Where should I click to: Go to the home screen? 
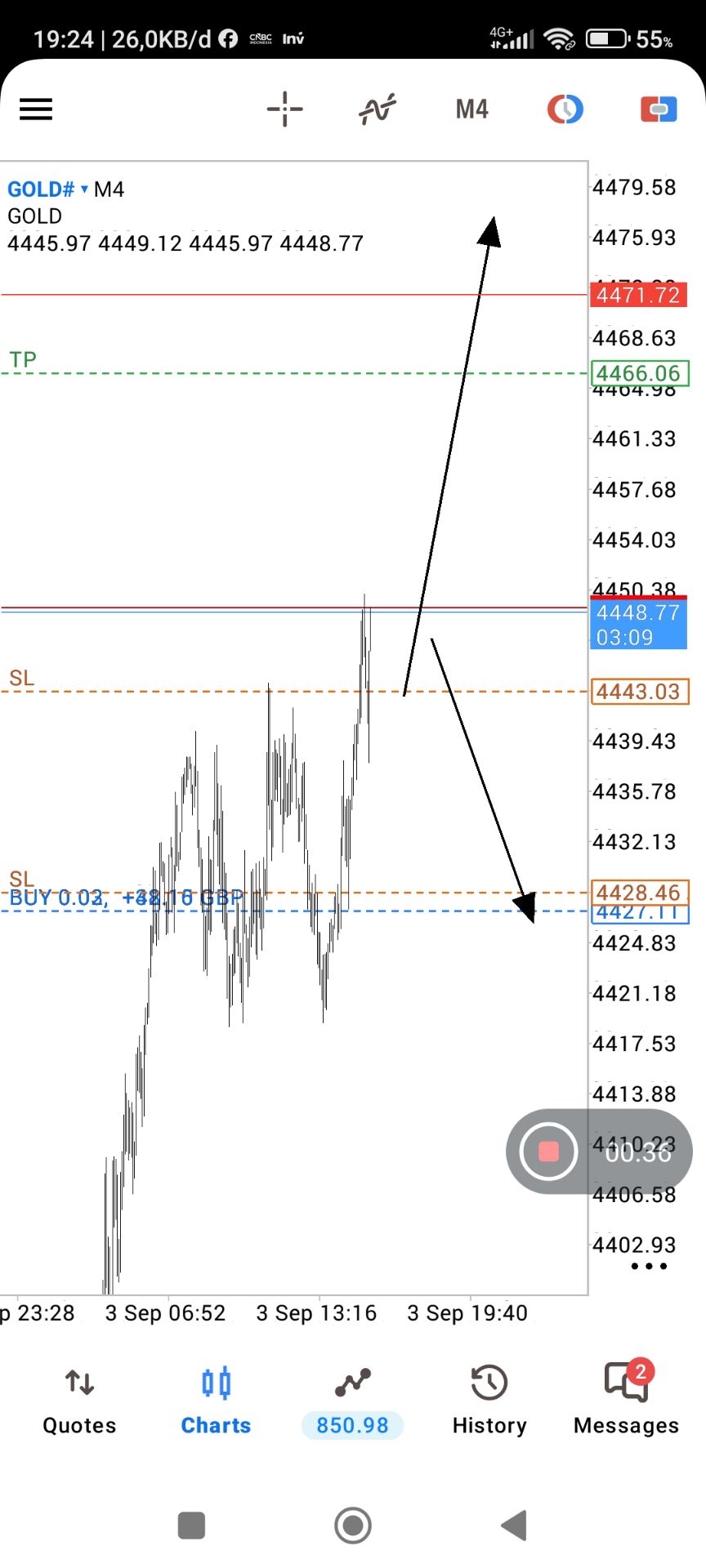tap(353, 1525)
